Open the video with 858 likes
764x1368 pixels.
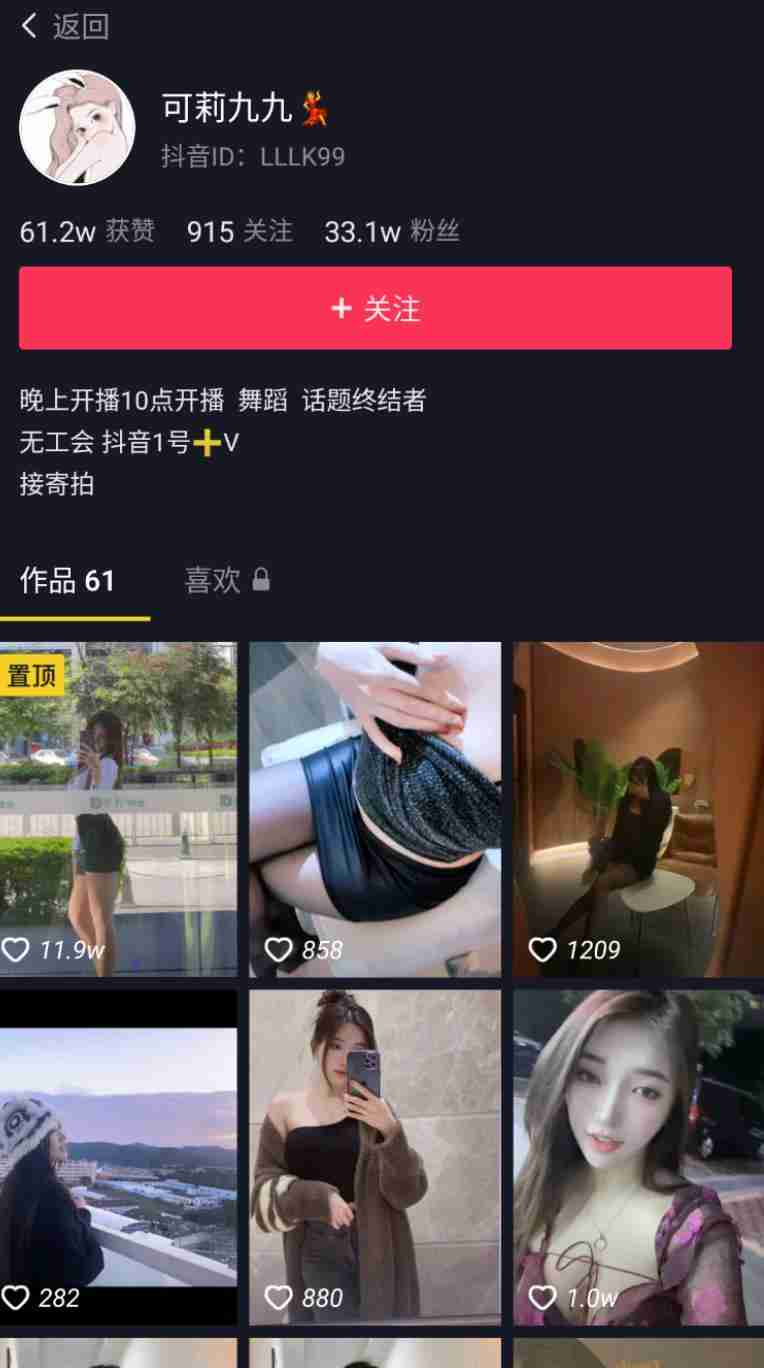coord(375,810)
